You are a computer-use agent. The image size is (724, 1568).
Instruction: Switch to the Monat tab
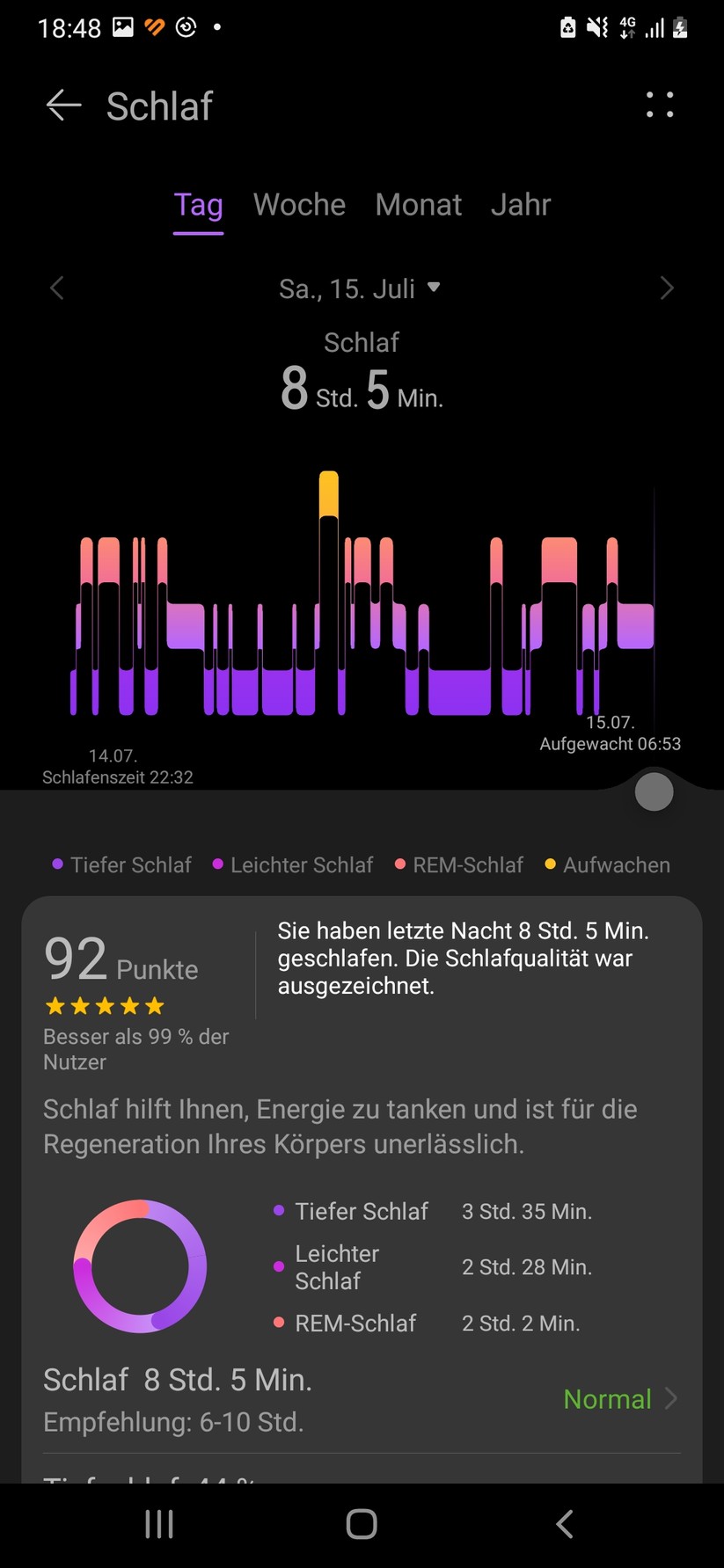coord(418,205)
